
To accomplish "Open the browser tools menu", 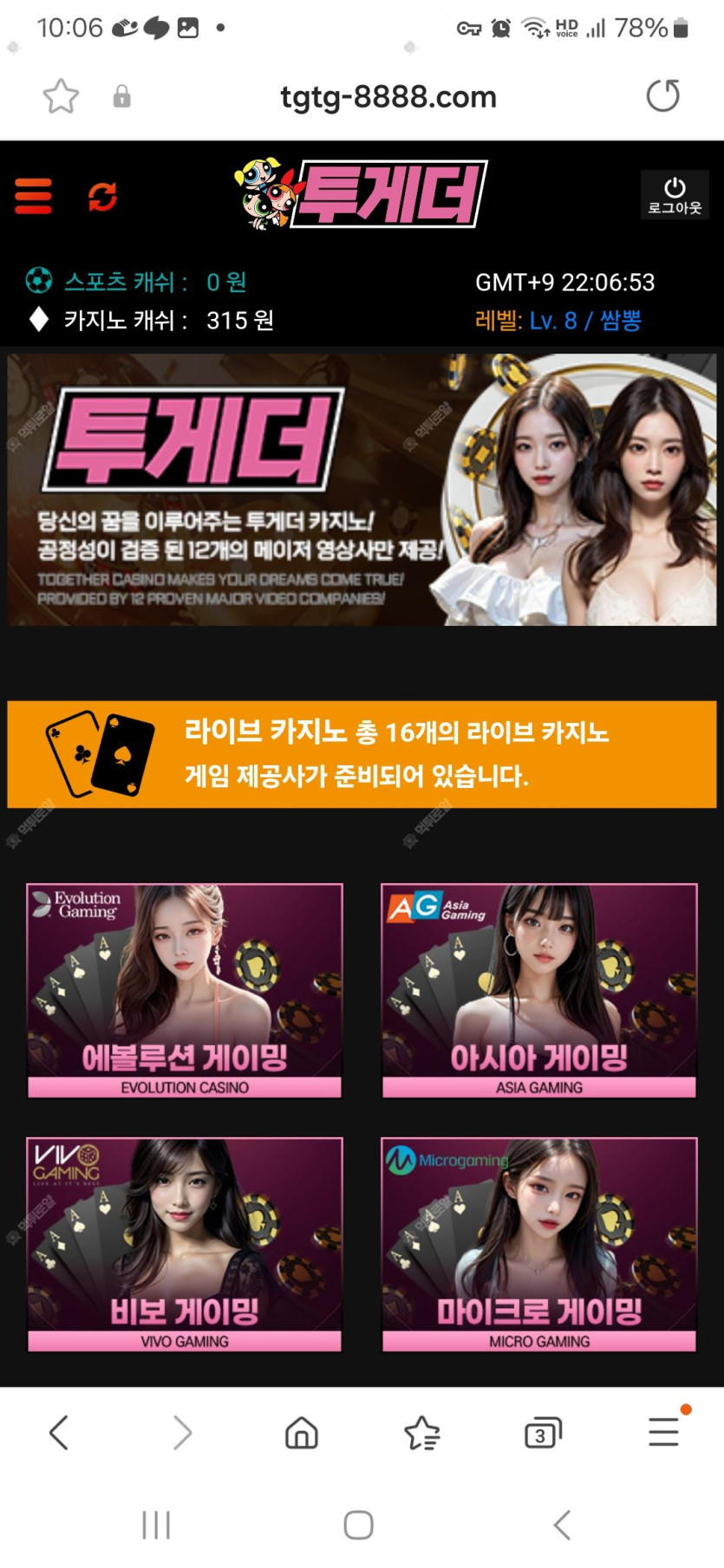I will click(x=663, y=1433).
